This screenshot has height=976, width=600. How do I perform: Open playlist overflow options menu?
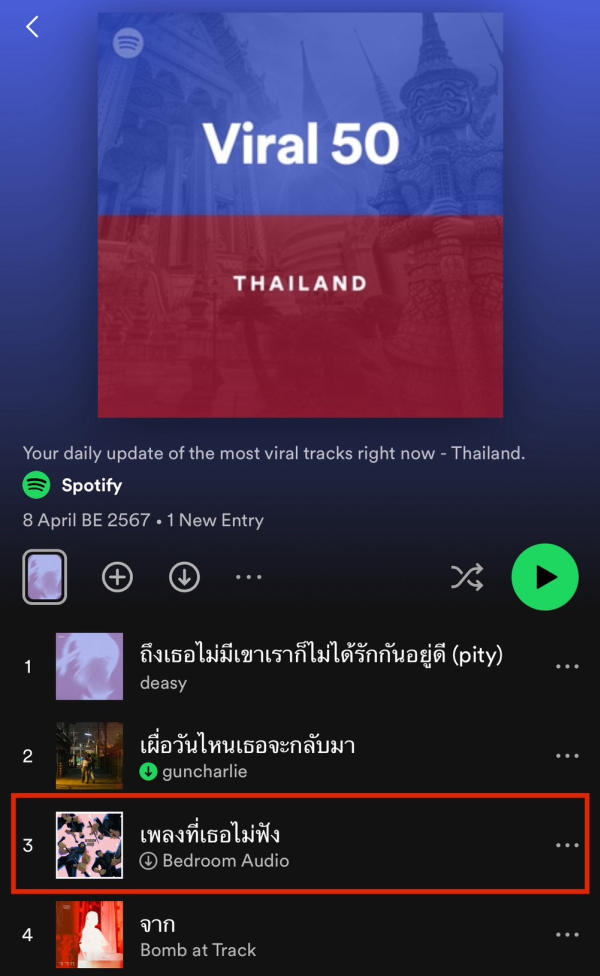(248, 577)
